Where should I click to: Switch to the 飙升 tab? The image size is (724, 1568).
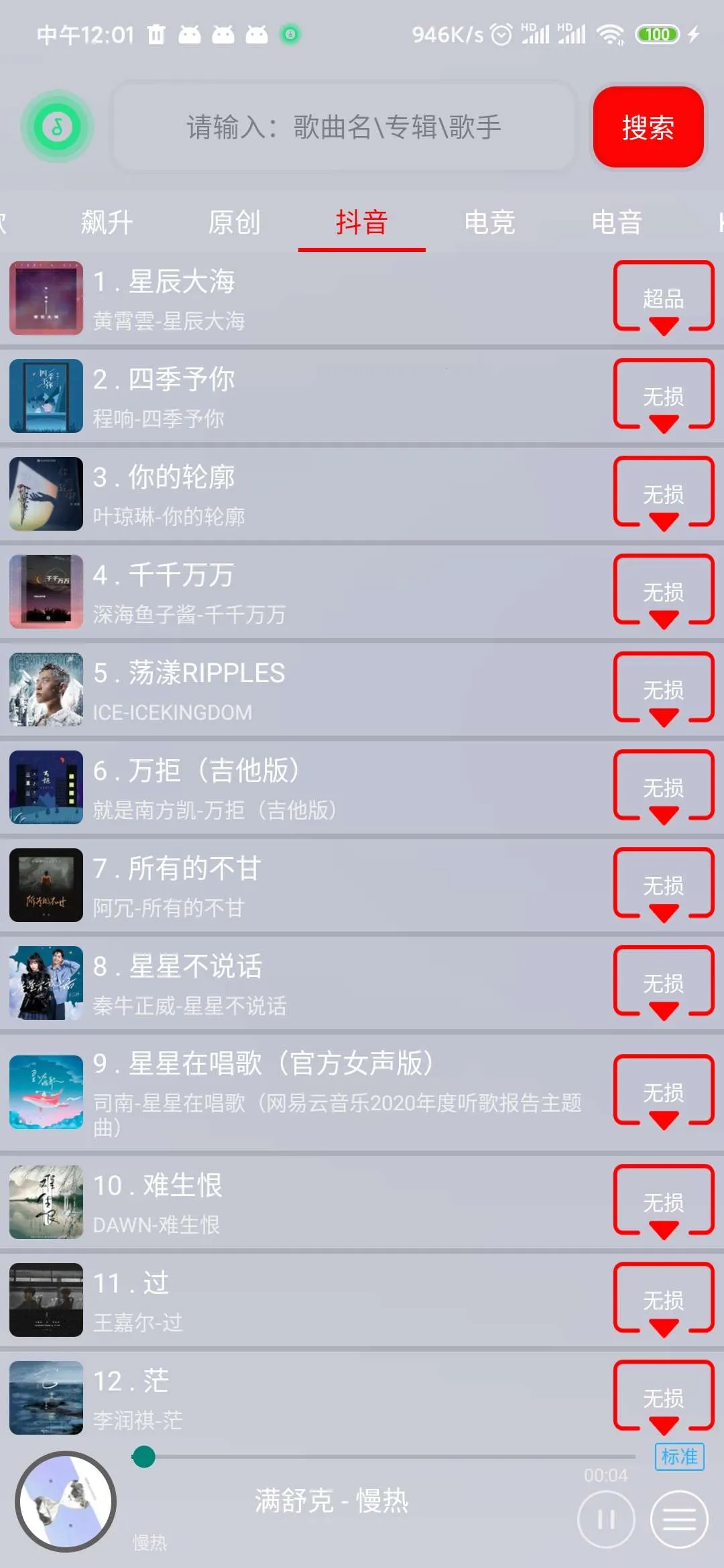point(107,222)
